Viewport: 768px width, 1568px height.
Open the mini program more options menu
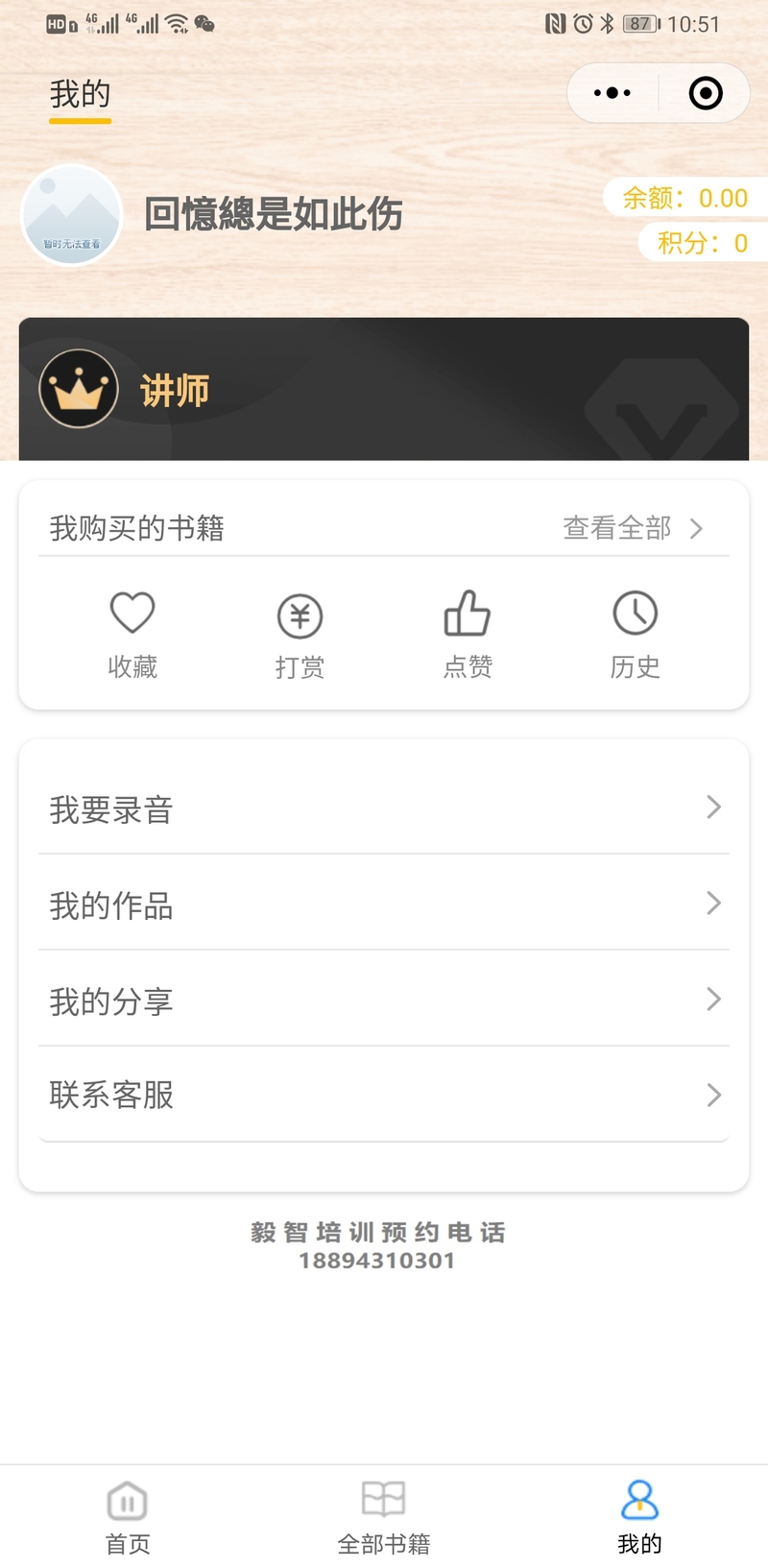(x=612, y=93)
